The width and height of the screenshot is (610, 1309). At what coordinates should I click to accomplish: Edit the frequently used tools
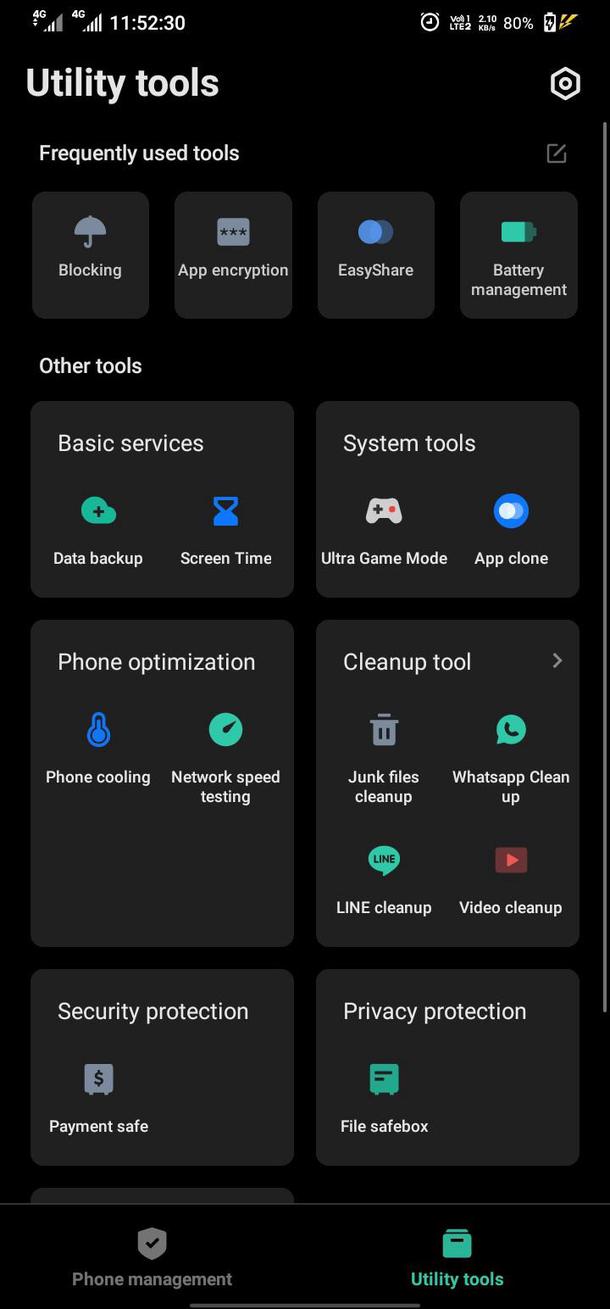[556, 153]
